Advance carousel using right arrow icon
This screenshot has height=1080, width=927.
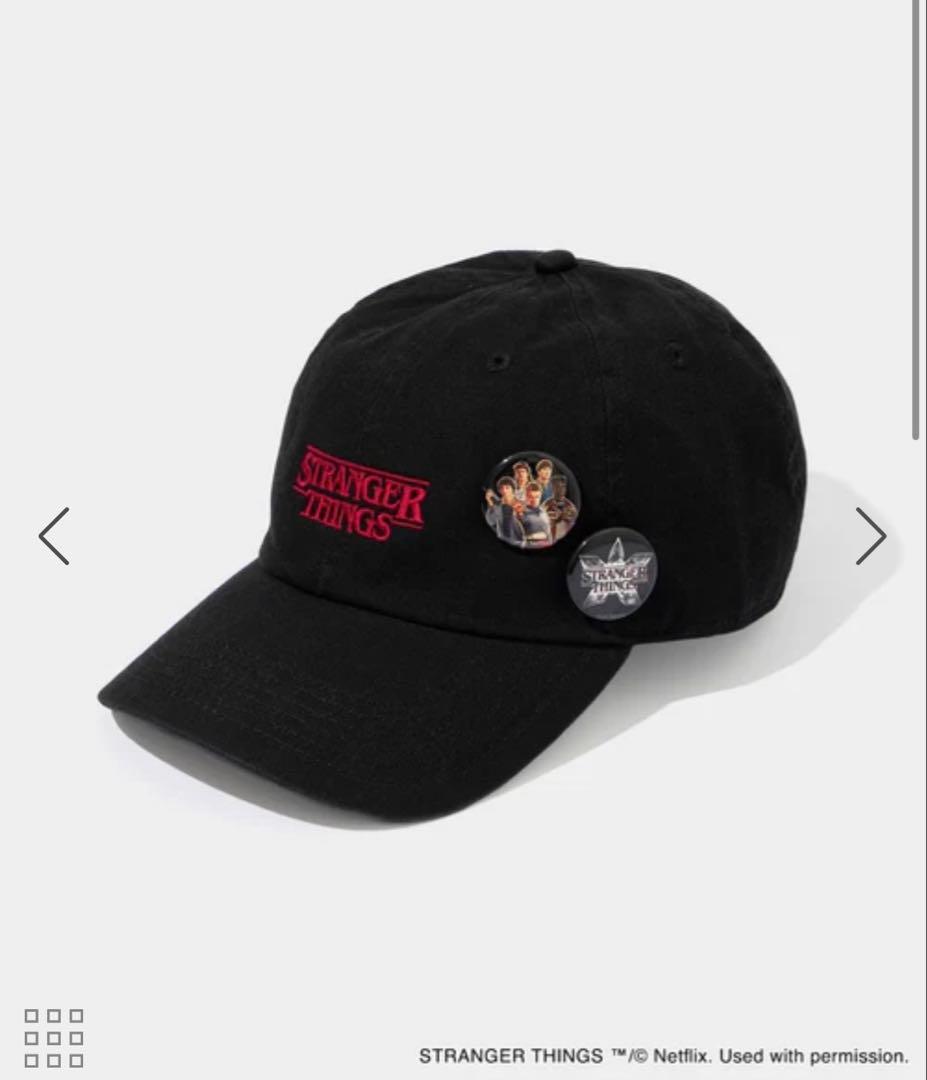click(870, 535)
